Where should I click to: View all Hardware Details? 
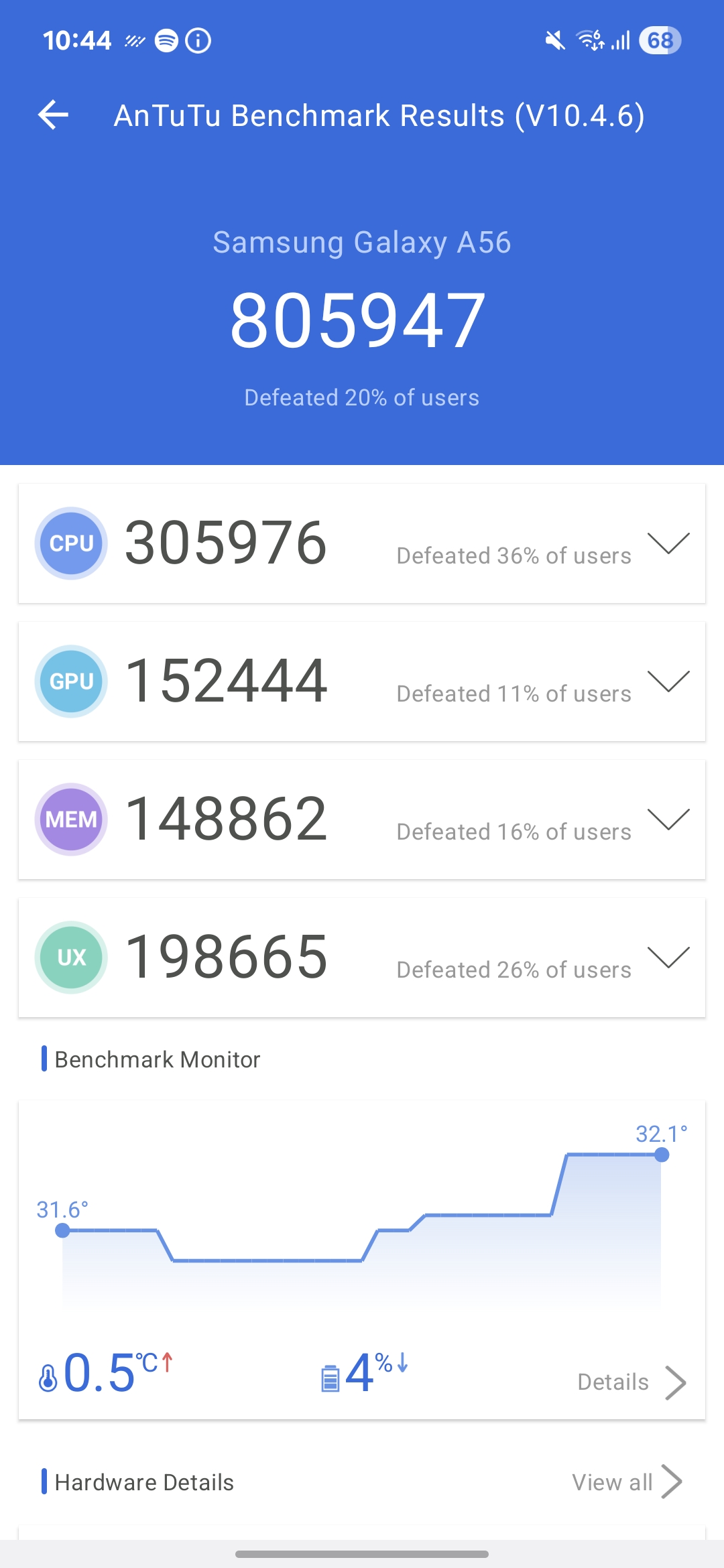(x=626, y=1482)
